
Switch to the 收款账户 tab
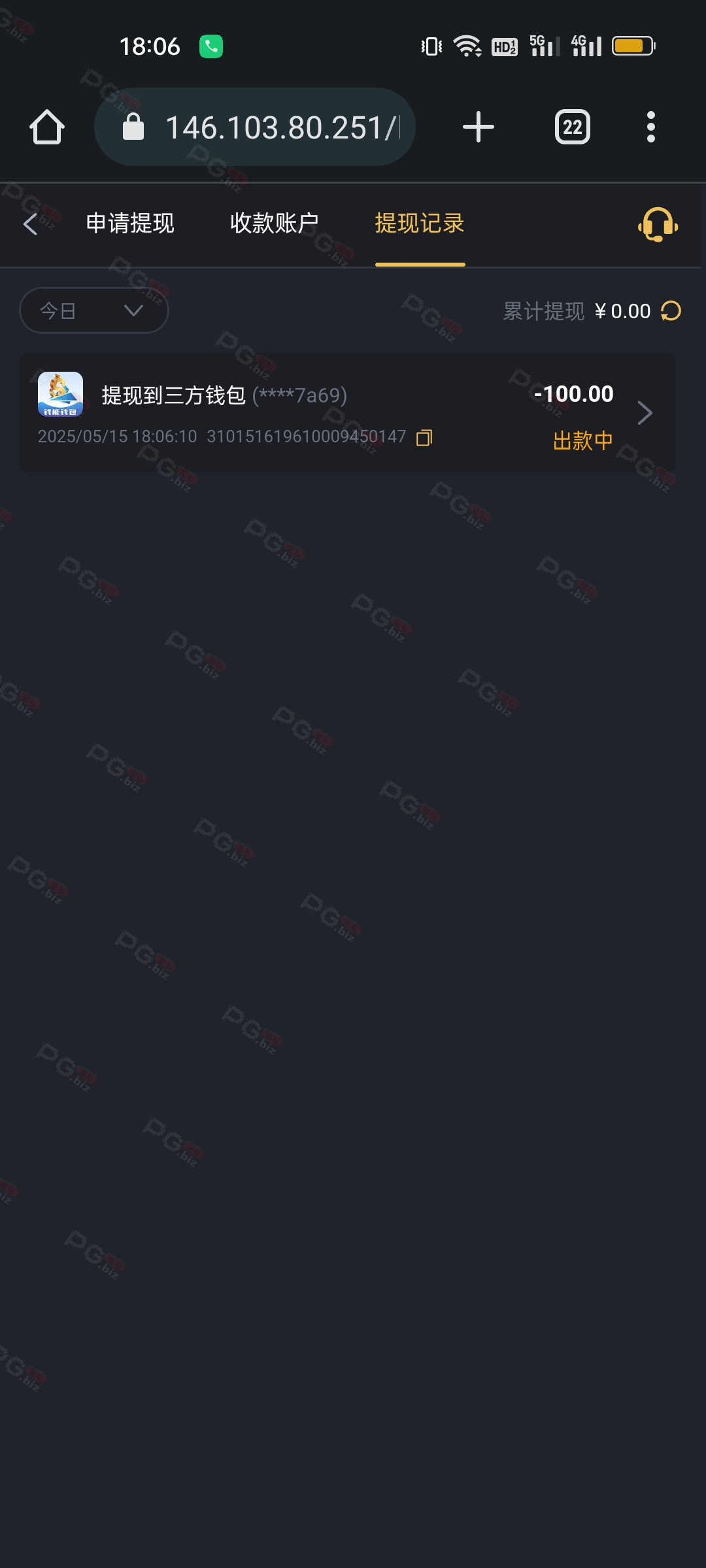[274, 223]
